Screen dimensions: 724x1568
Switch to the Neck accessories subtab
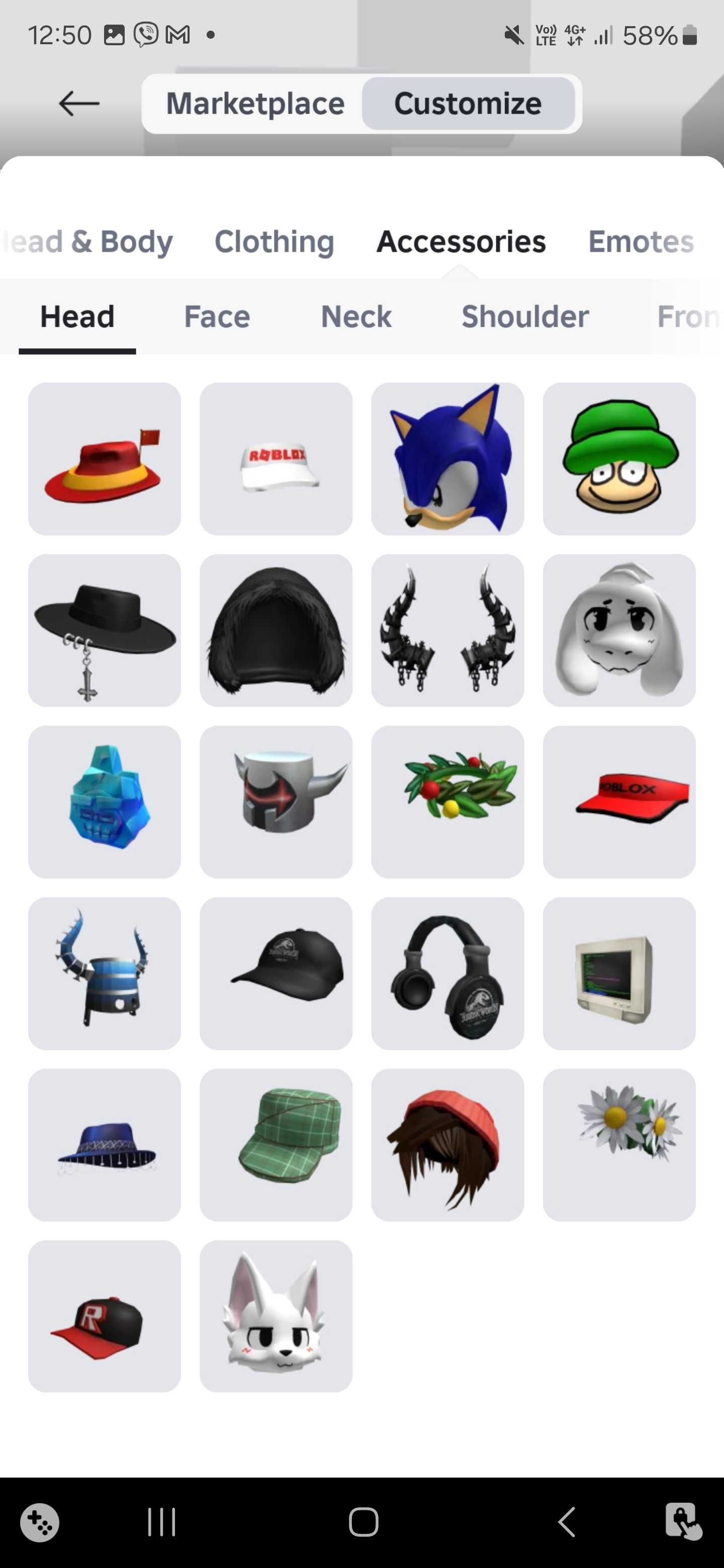(x=356, y=317)
